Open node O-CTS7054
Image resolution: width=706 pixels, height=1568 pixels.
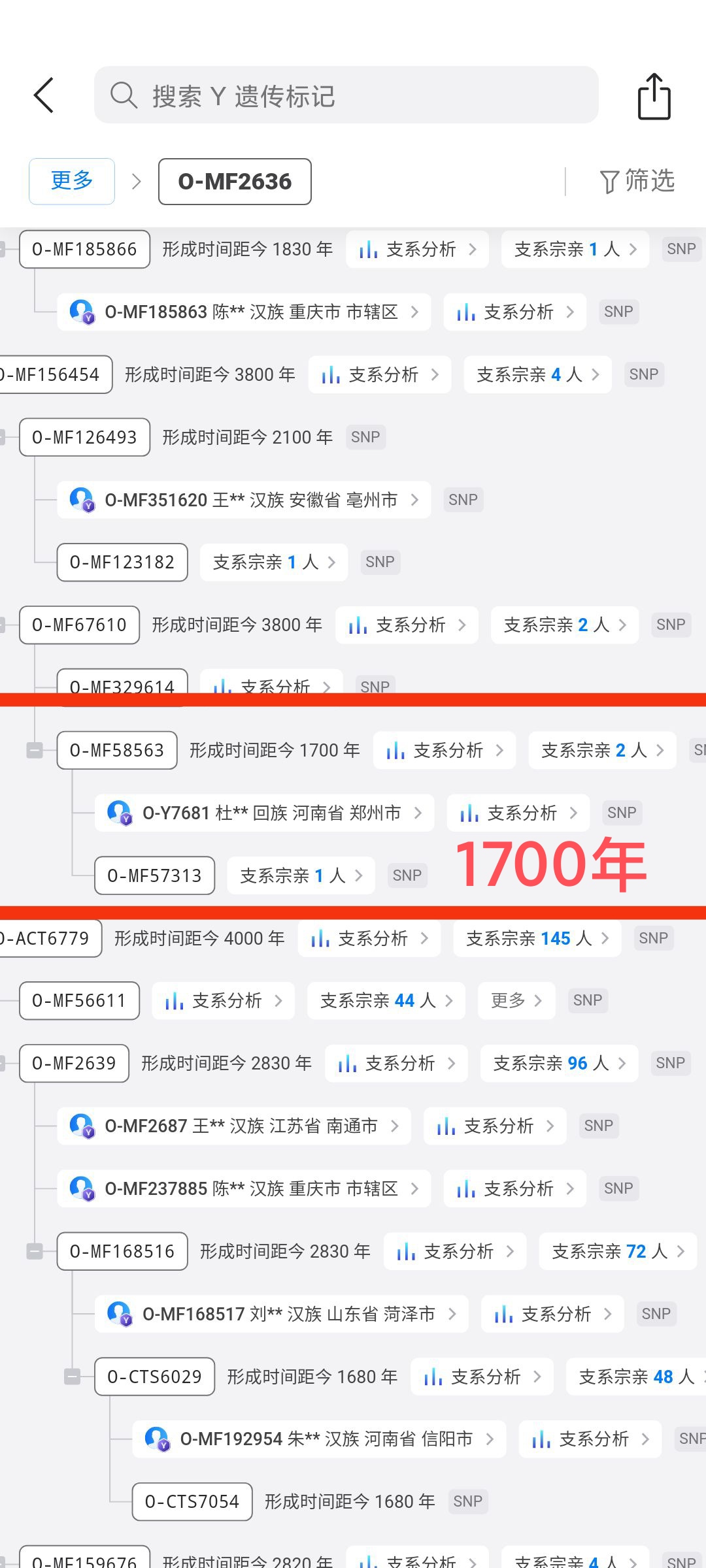(192, 1501)
